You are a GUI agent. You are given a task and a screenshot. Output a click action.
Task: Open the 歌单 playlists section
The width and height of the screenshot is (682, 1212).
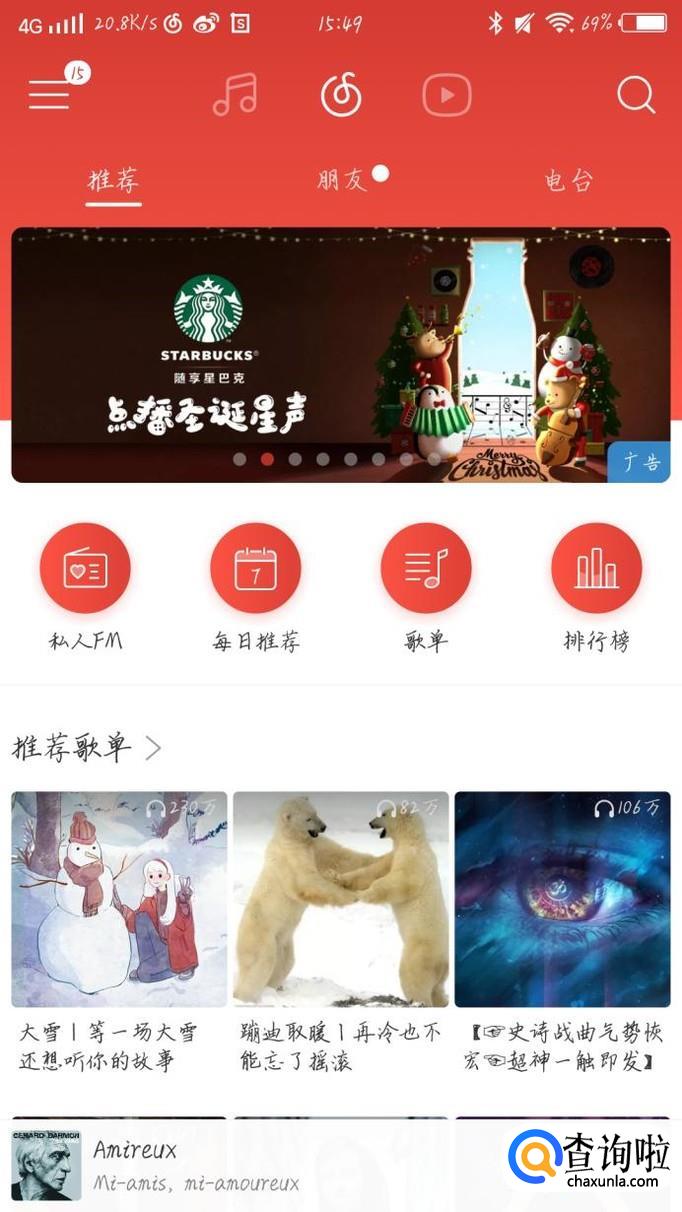pyautogui.click(x=426, y=569)
